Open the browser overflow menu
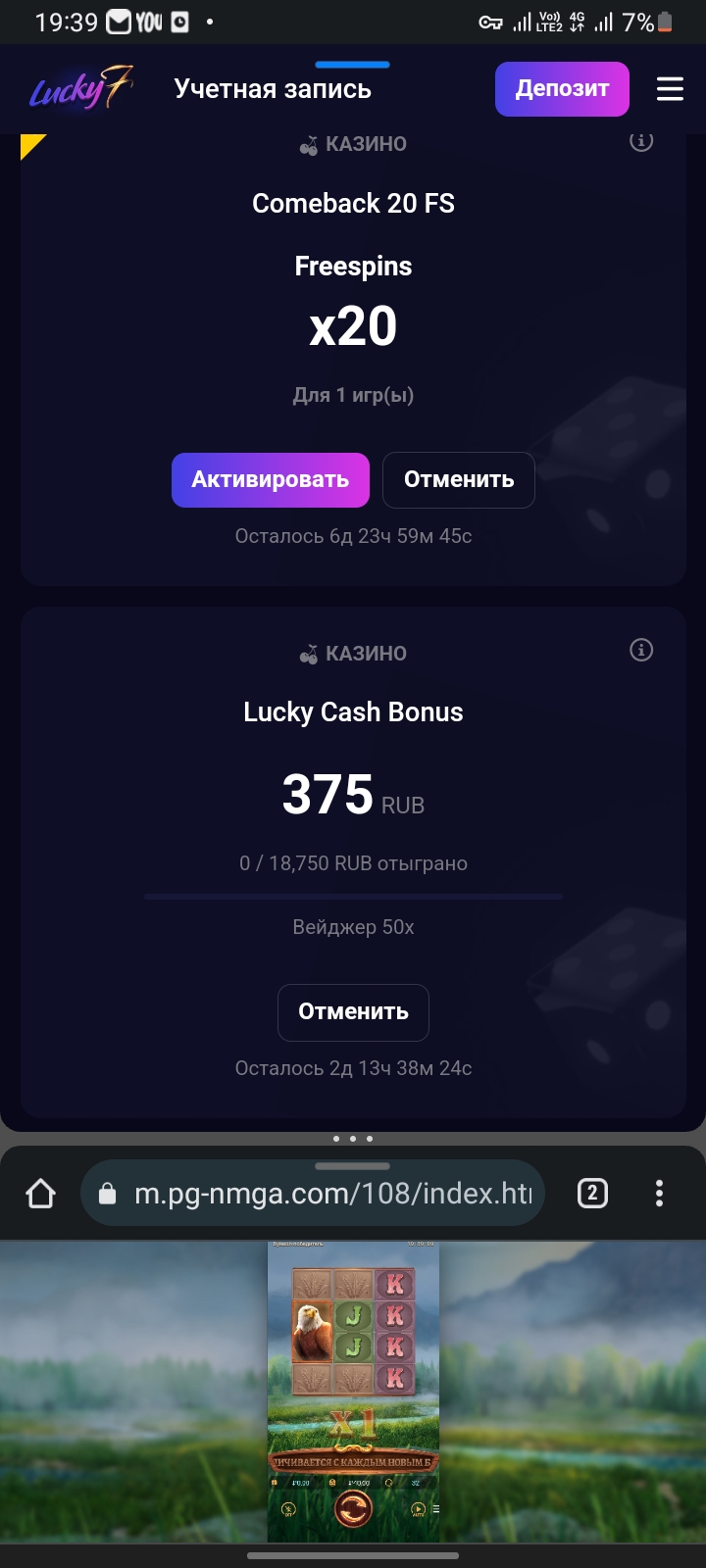Screen dimensions: 706x1568 659,1194
